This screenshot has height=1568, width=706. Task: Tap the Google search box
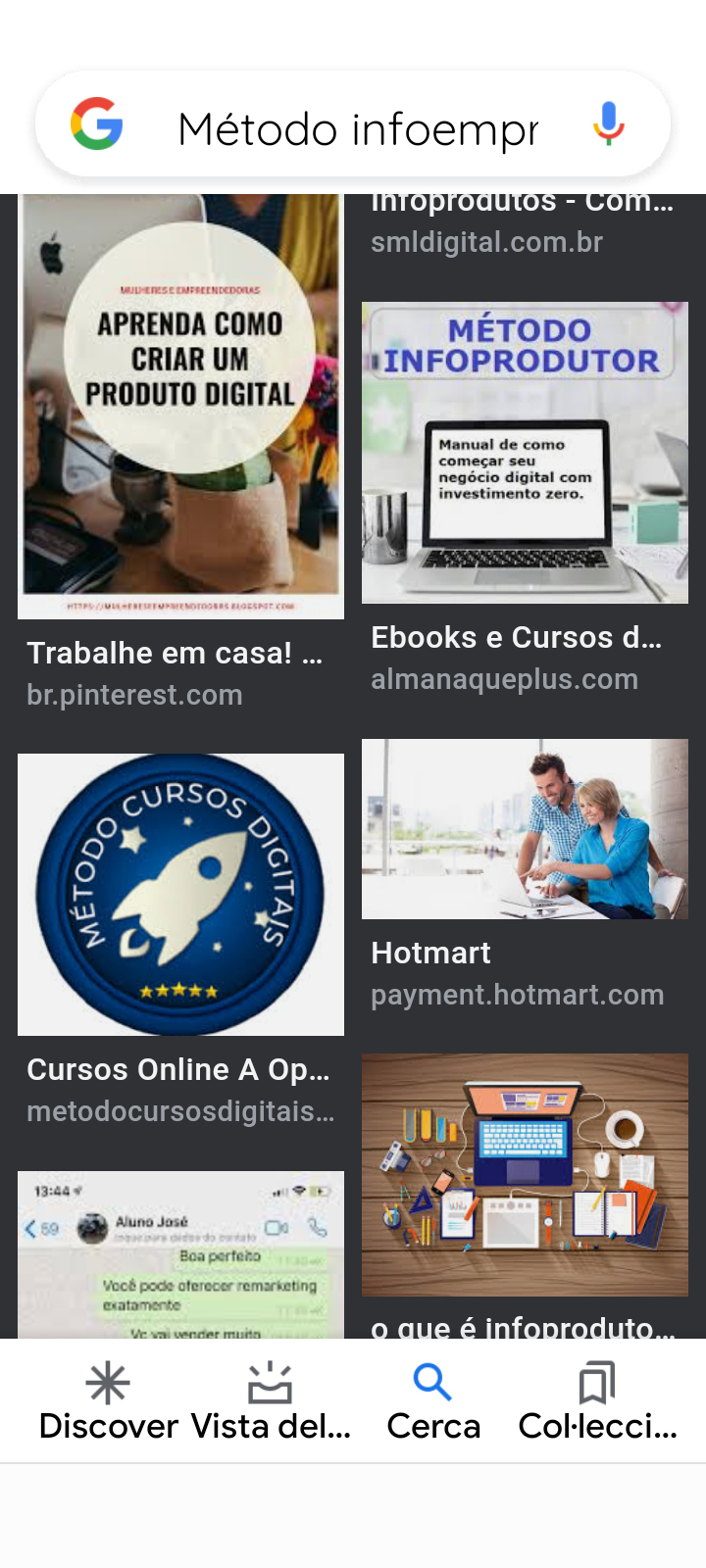point(358,128)
